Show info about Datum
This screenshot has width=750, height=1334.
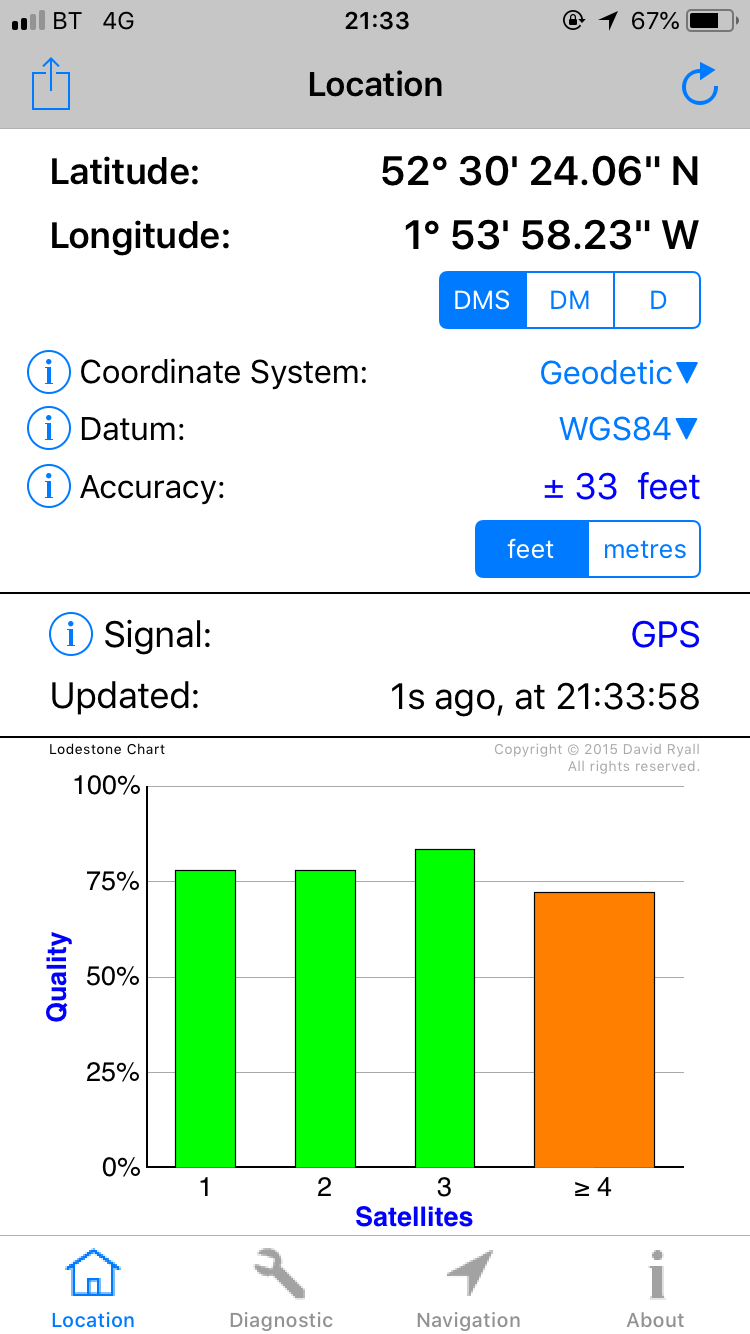click(x=48, y=429)
